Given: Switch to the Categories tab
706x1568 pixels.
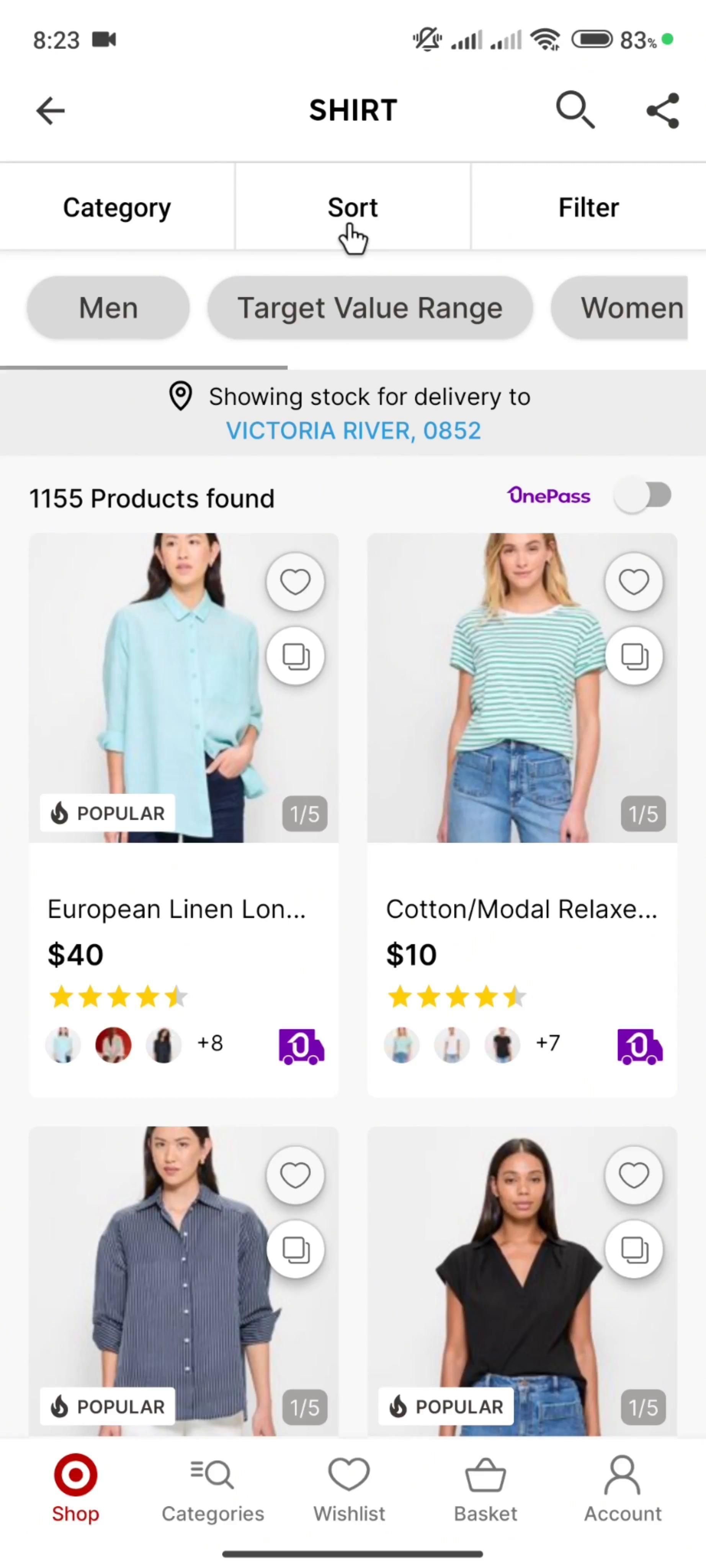Looking at the screenshot, I should (x=212, y=1489).
